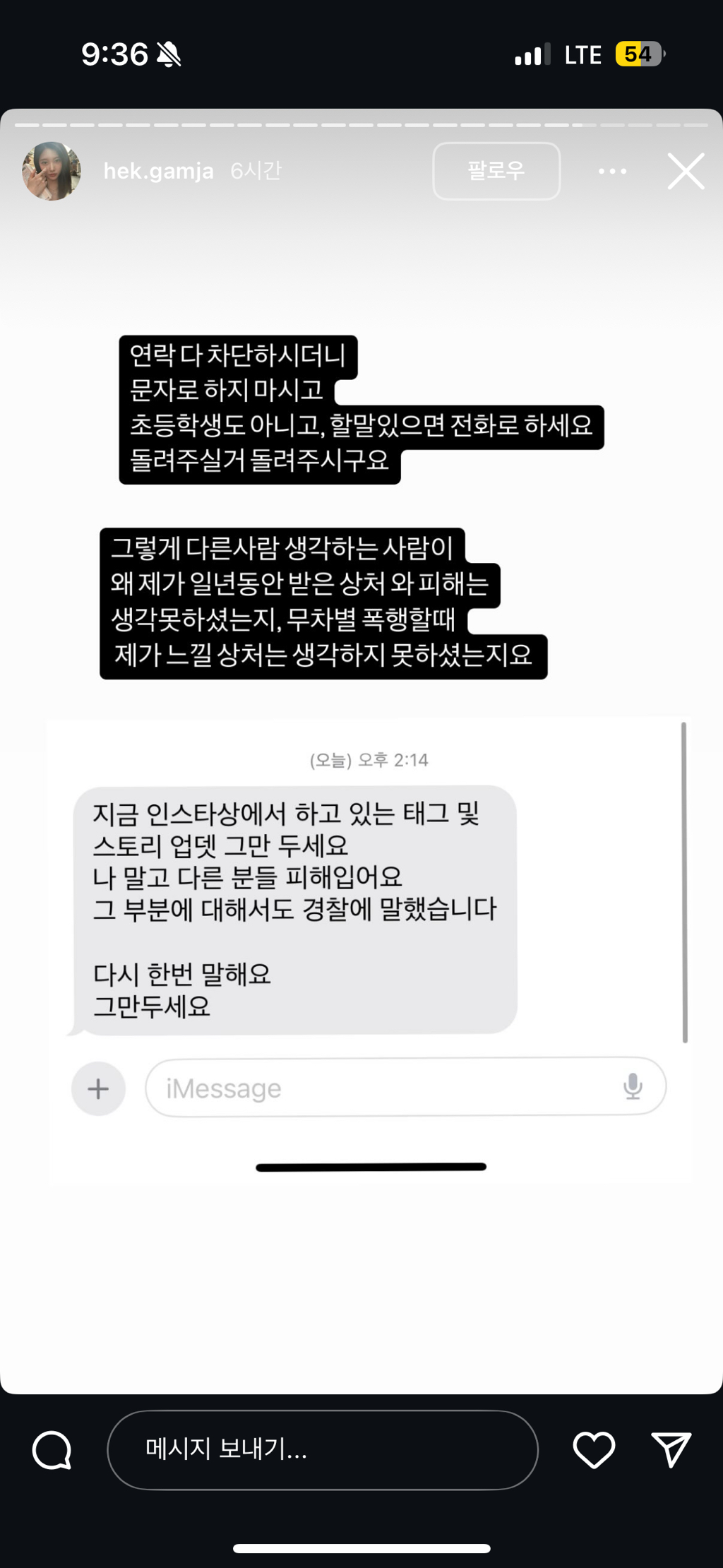This screenshot has height=1568, width=723.
Task: Open the three-dot story options menu
Action: coord(612,171)
